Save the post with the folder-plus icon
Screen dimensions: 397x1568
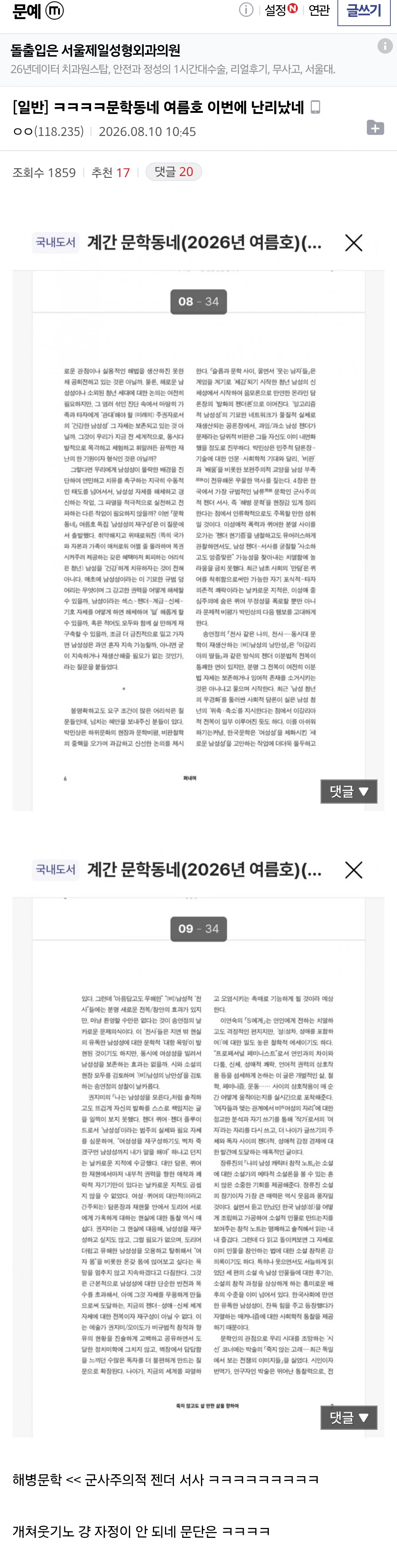(375, 128)
